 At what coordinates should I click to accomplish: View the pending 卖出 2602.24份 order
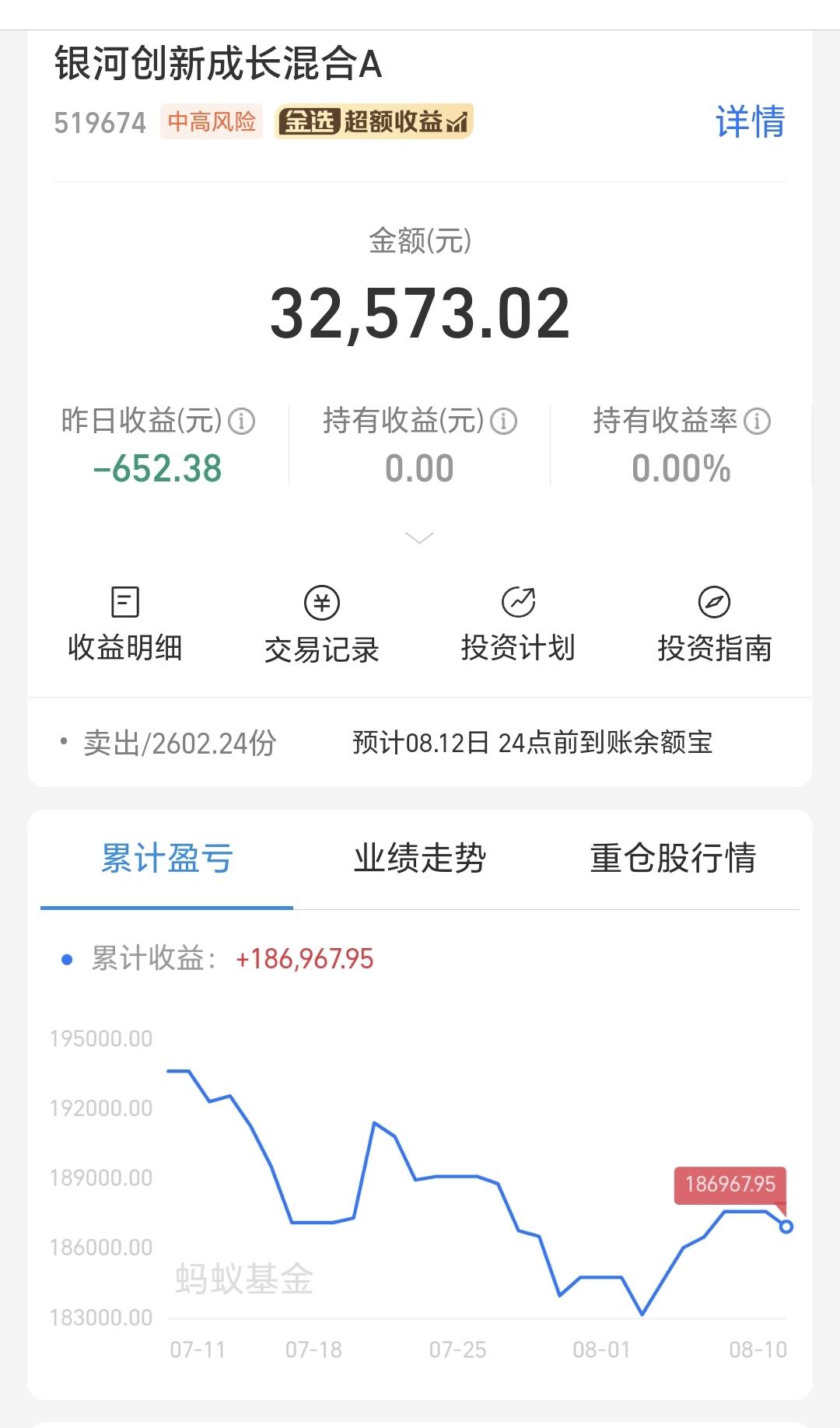pyautogui.click(x=420, y=743)
